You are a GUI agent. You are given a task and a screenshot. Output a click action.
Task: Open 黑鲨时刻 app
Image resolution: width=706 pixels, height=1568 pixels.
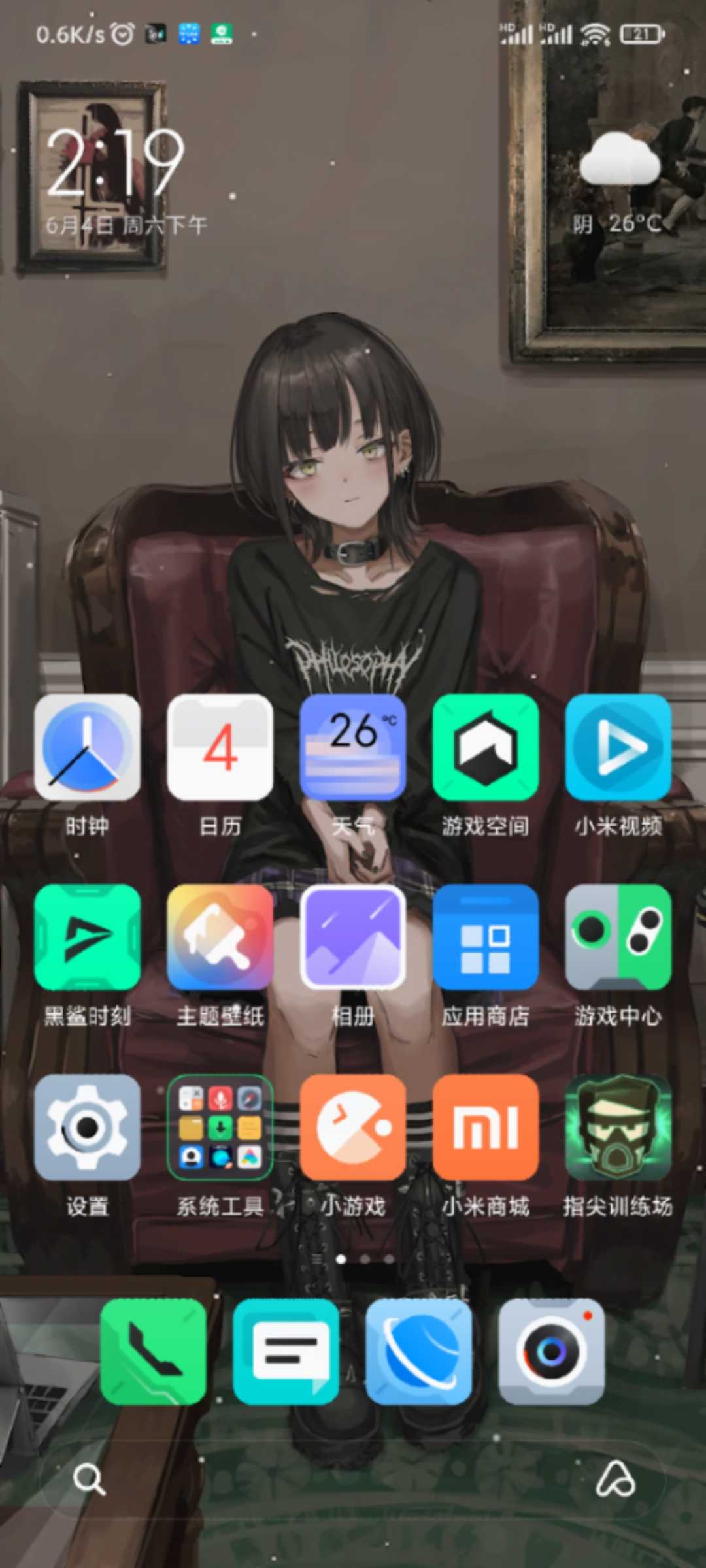[87, 937]
